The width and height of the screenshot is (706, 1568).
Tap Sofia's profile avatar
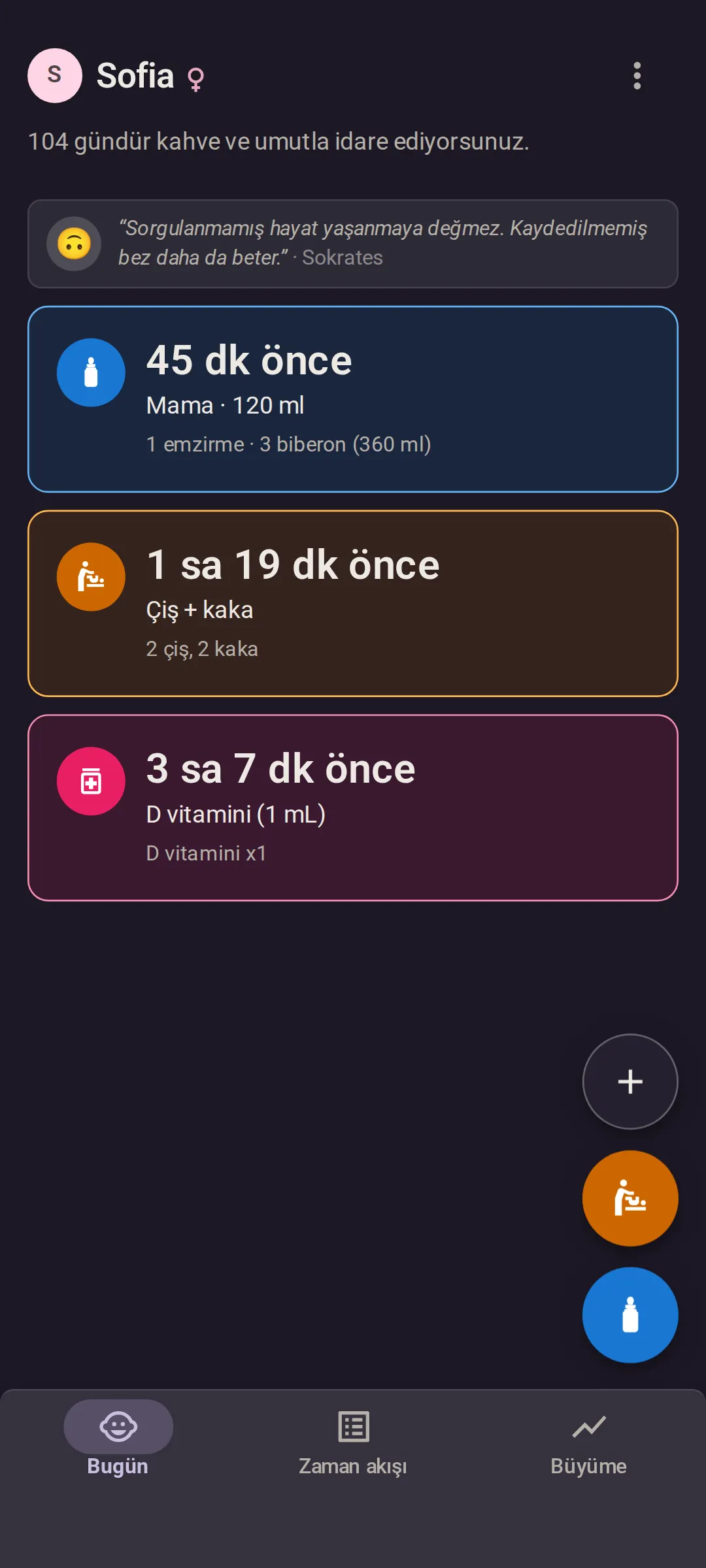pos(55,76)
